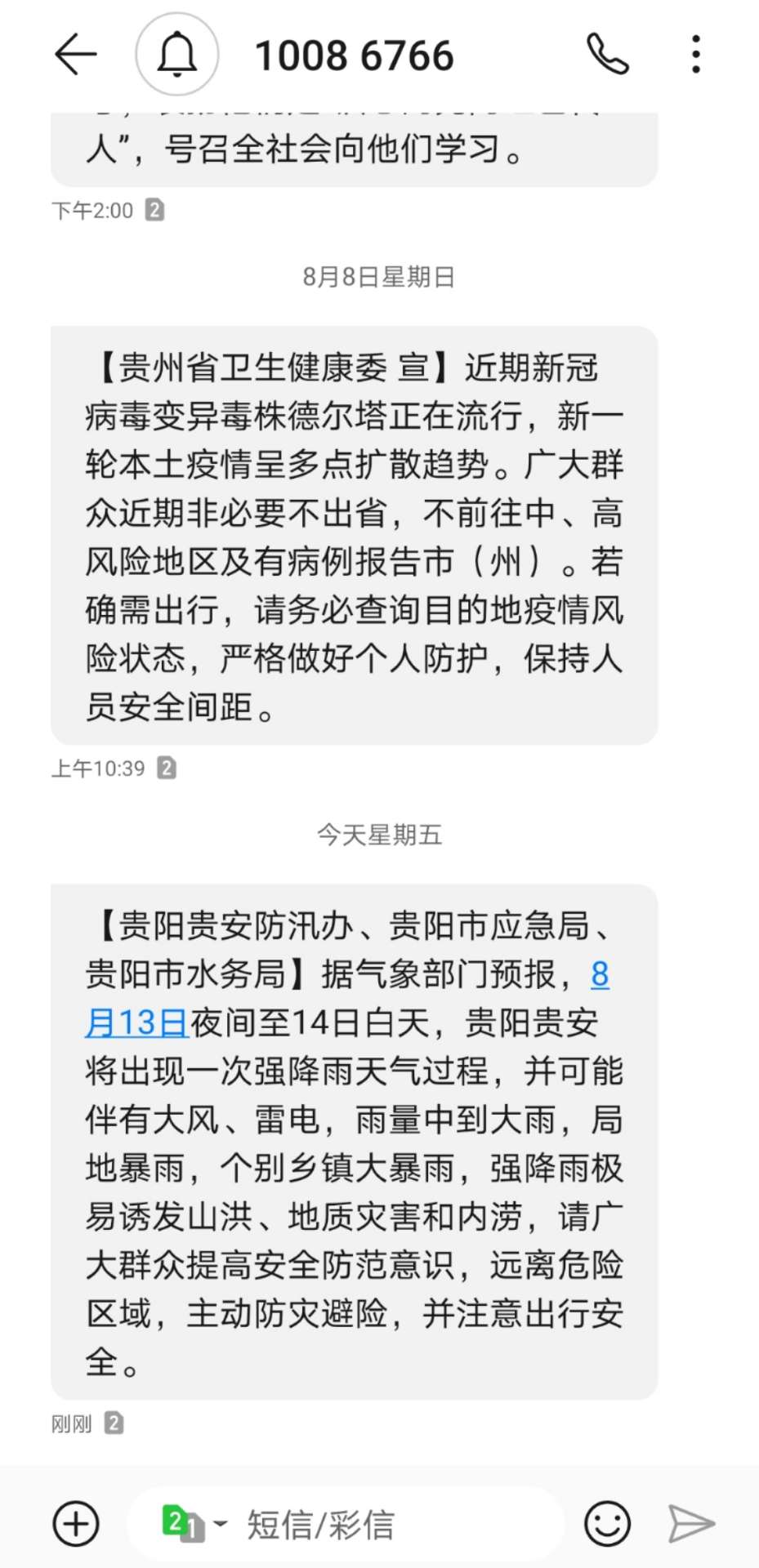
Task: Send the message
Action: 691,1524
